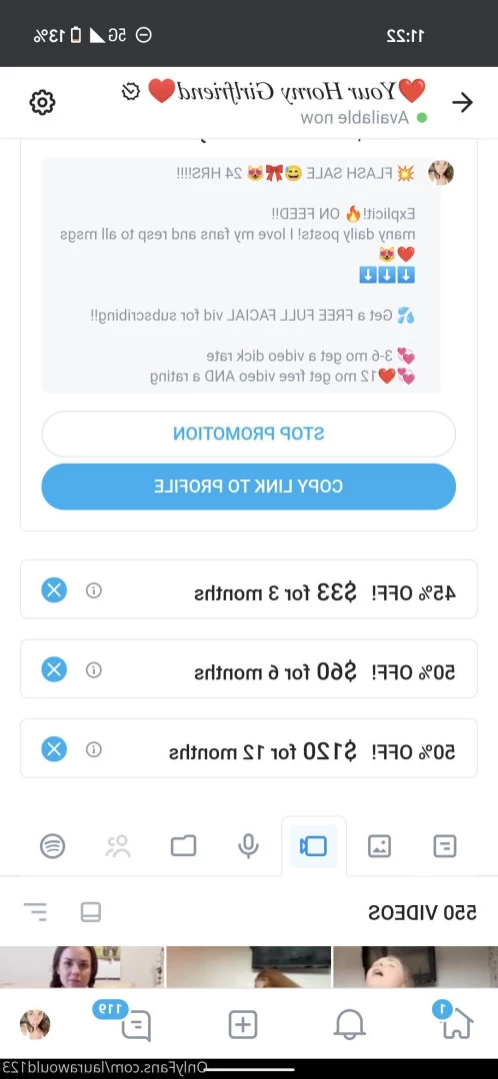This screenshot has width=498, height=1079.
Task: Open the notifications bell
Action: 349,1025
